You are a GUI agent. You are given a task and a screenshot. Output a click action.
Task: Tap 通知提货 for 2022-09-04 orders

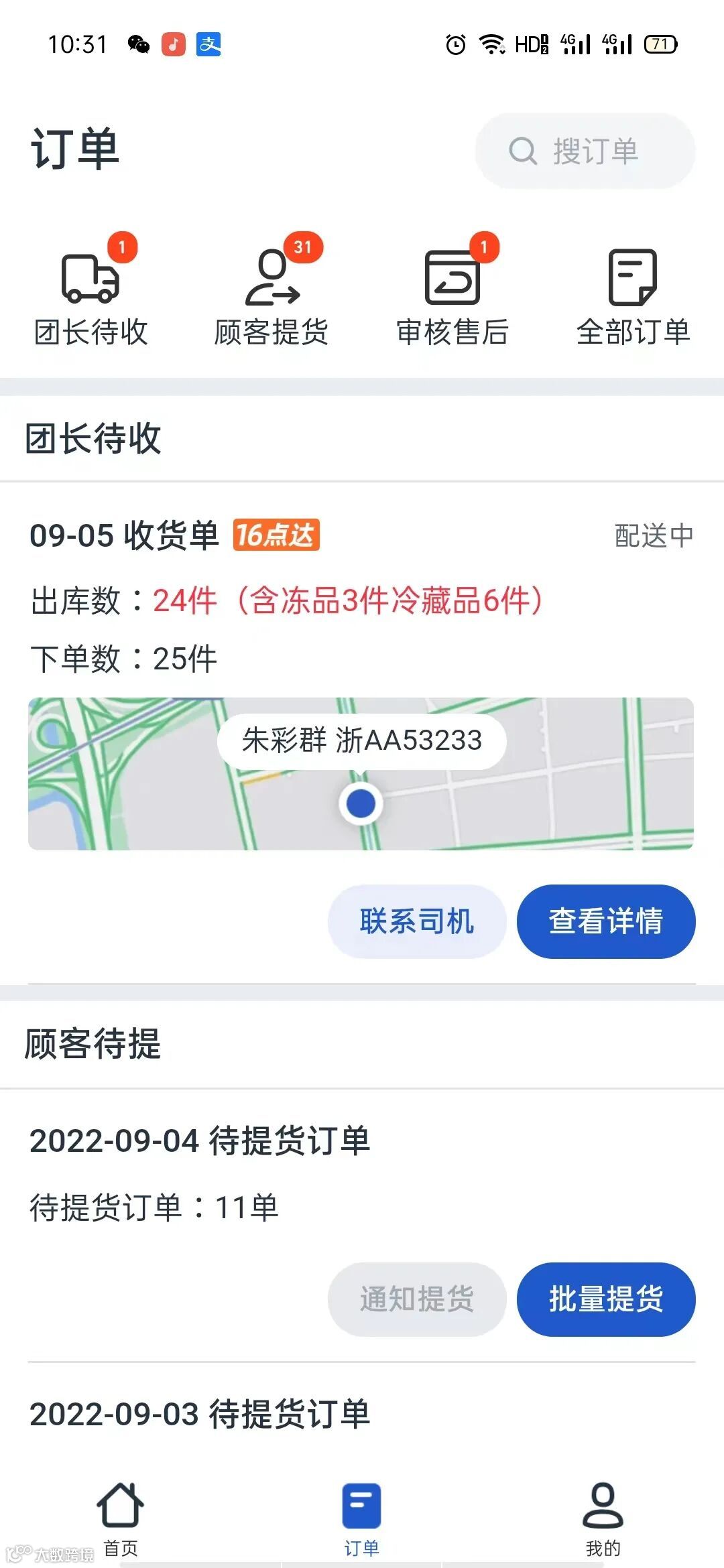(416, 1299)
